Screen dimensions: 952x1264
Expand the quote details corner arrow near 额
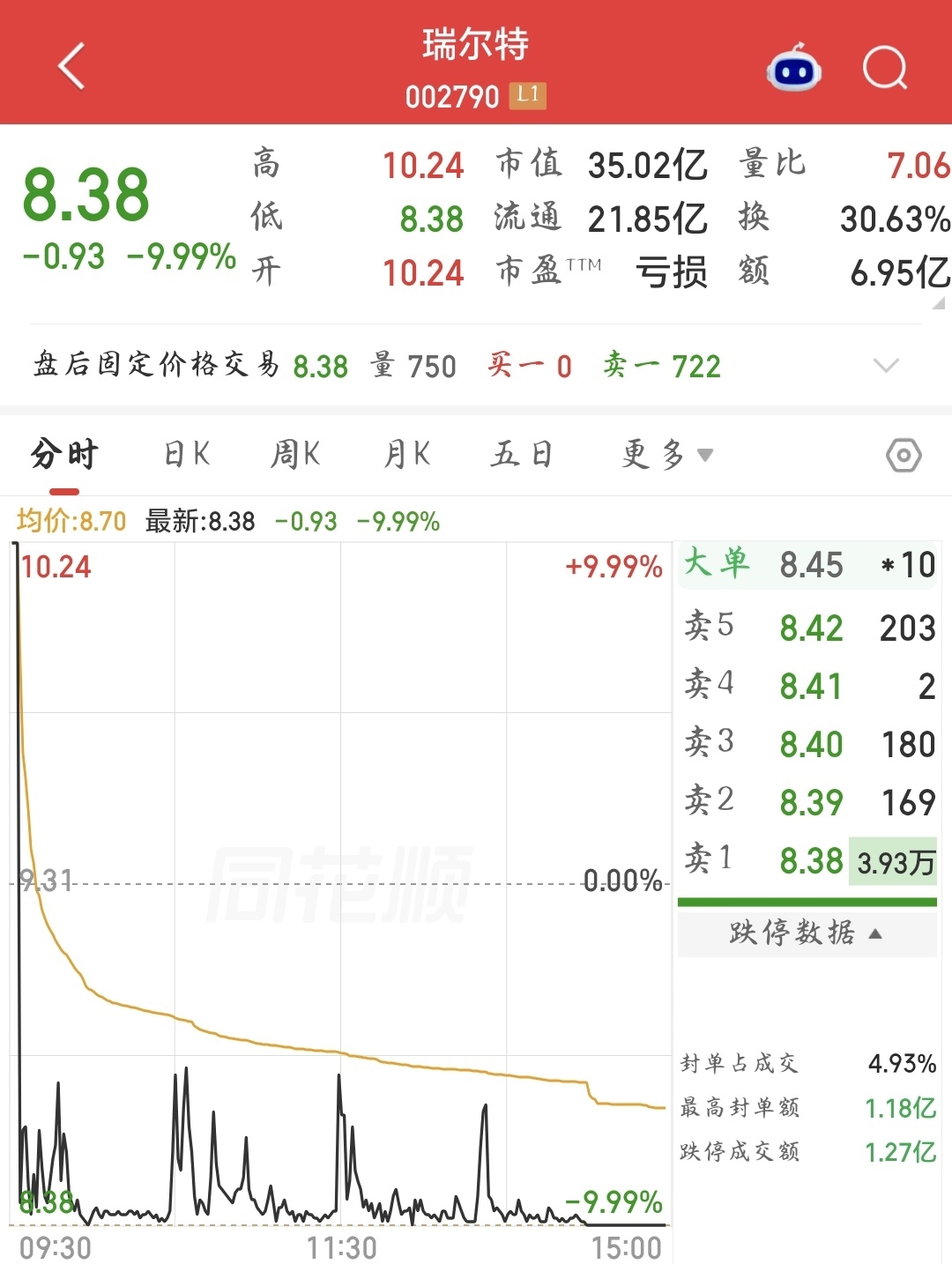[x=938, y=302]
